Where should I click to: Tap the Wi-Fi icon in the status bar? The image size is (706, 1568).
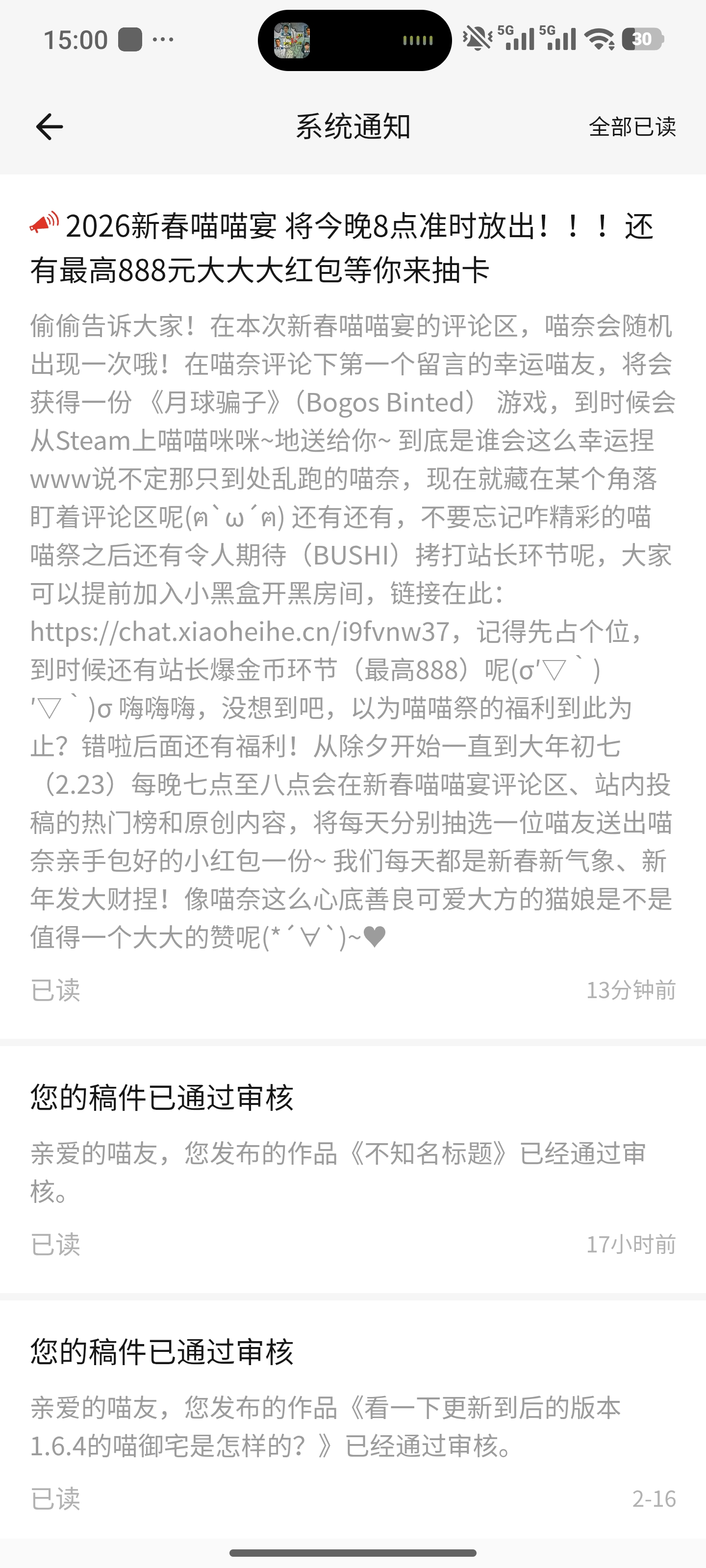(600, 38)
